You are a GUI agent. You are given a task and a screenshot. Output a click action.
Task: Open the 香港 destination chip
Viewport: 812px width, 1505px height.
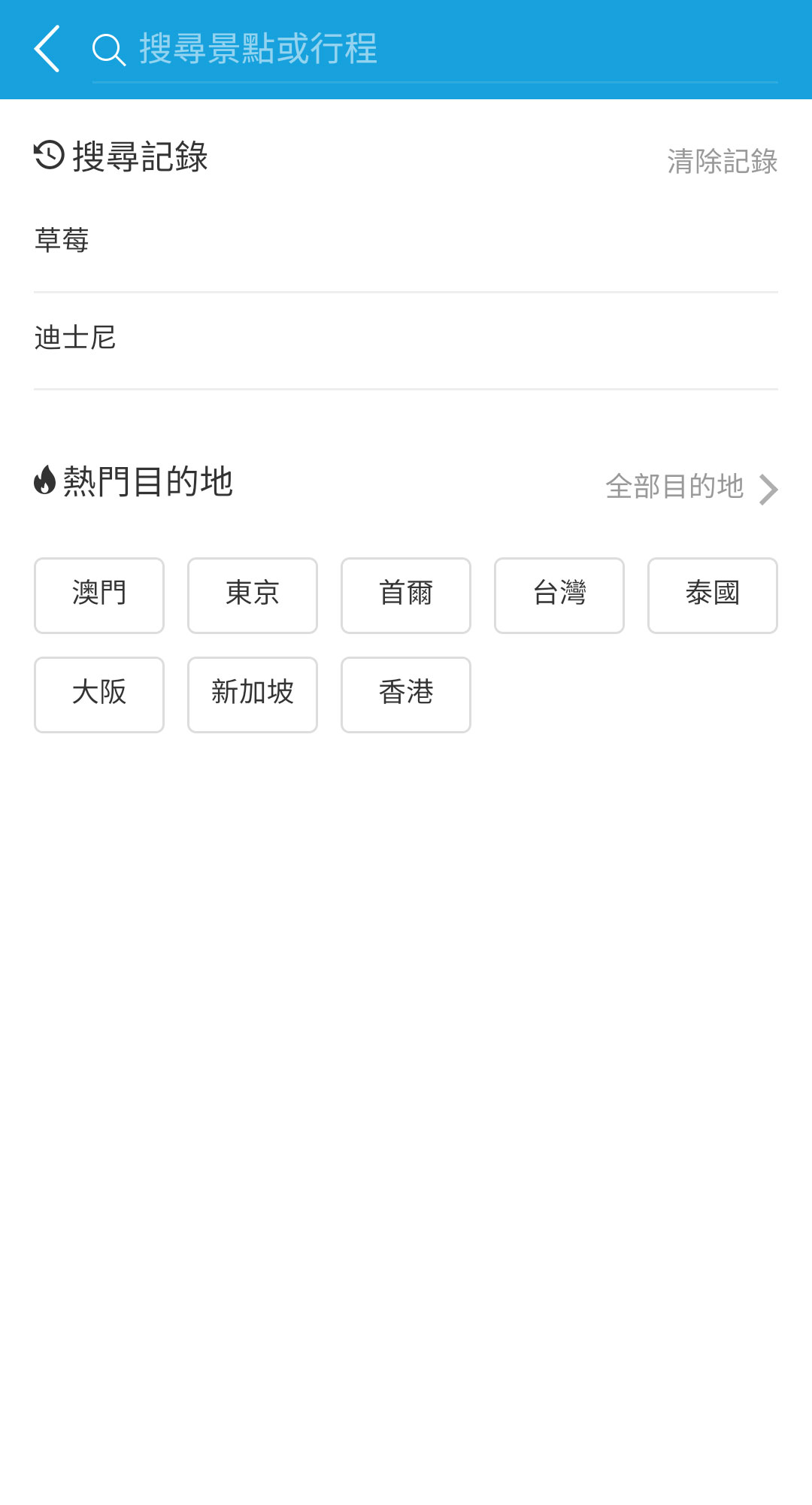click(x=406, y=694)
